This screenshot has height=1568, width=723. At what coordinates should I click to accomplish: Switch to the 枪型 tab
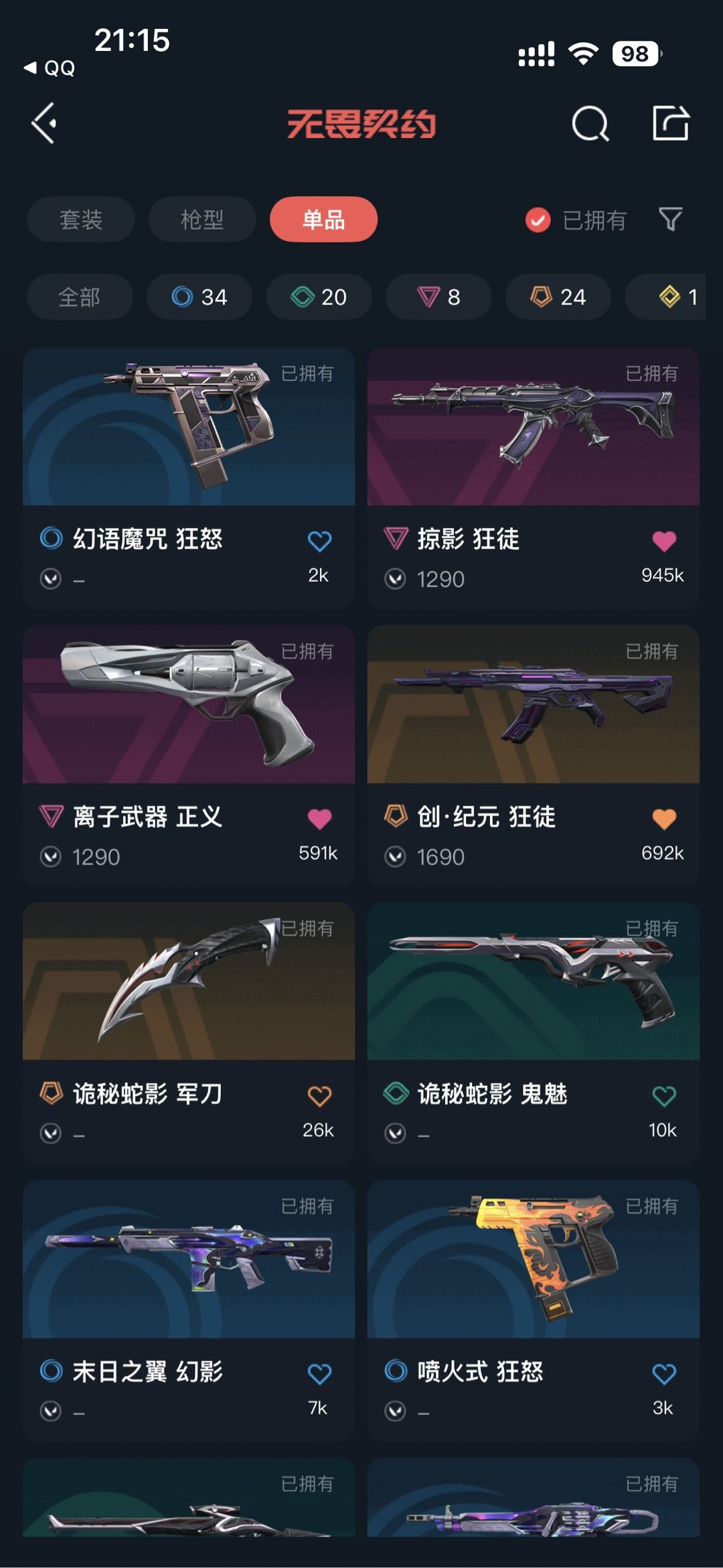202,220
